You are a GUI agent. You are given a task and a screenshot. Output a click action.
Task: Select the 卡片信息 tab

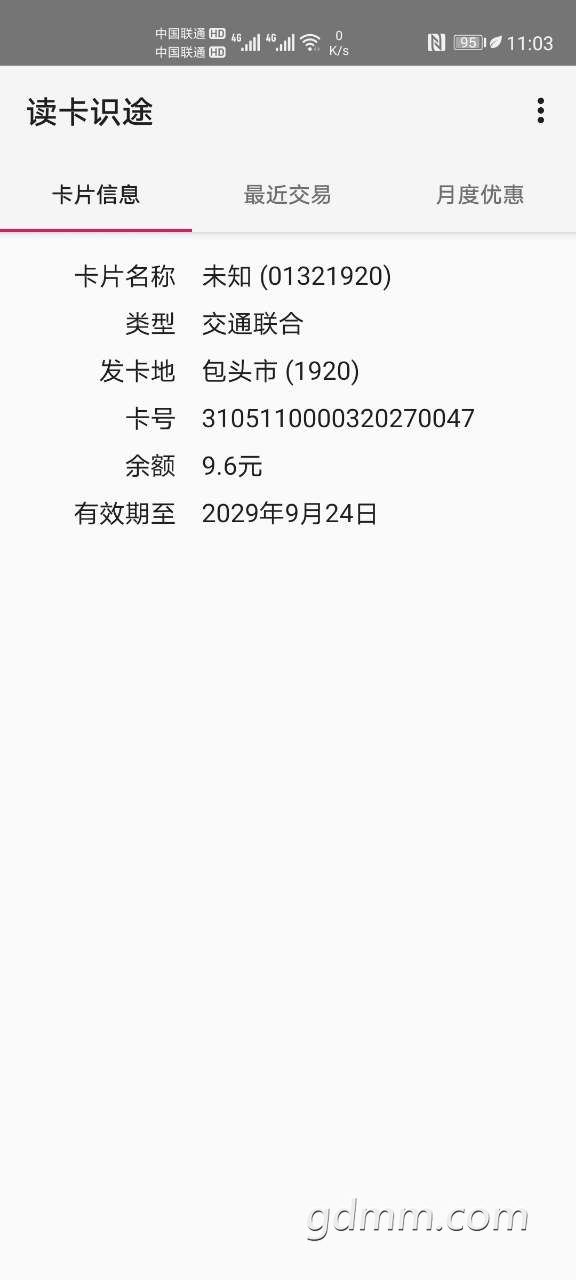pyautogui.click(x=96, y=195)
